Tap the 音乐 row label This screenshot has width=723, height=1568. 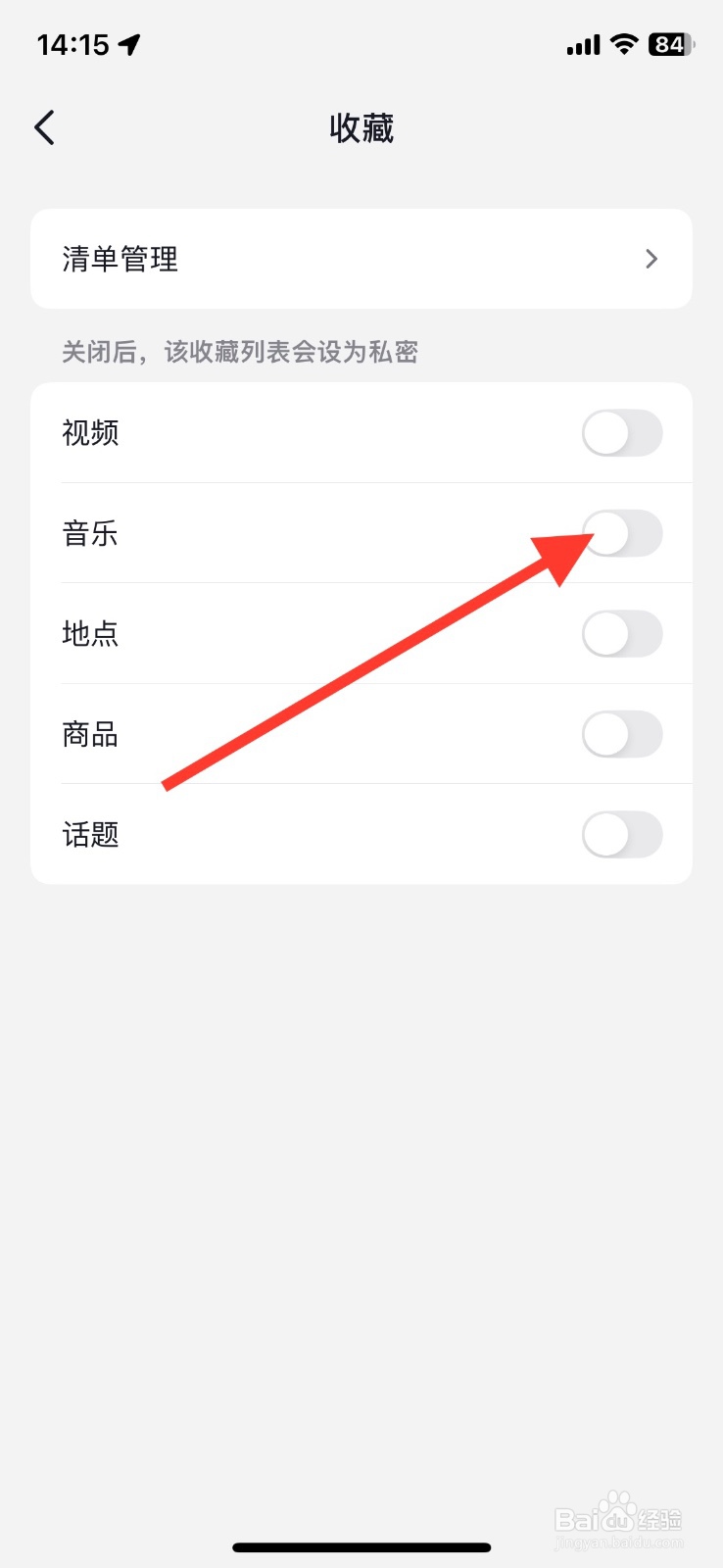pyautogui.click(x=89, y=534)
